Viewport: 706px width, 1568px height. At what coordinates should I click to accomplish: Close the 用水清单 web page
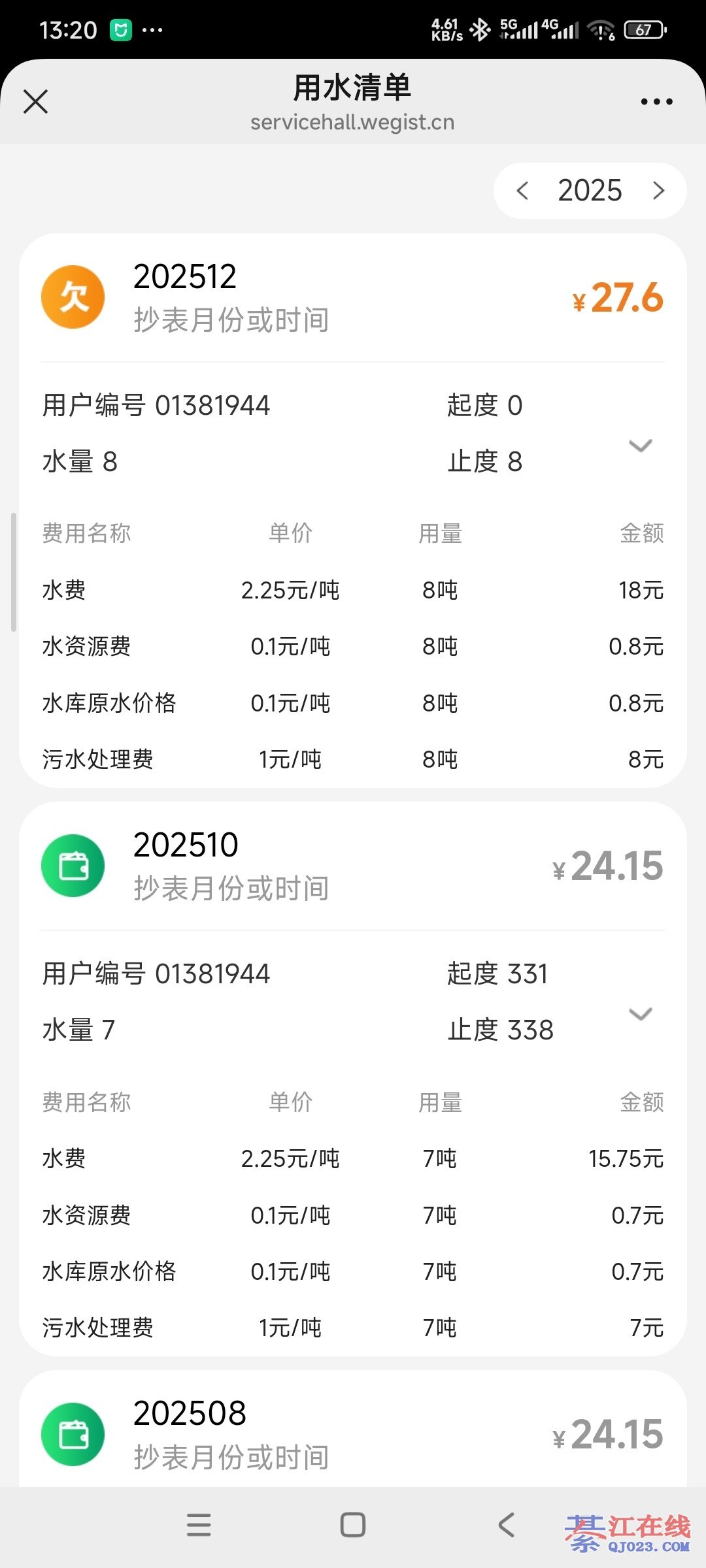coord(35,102)
